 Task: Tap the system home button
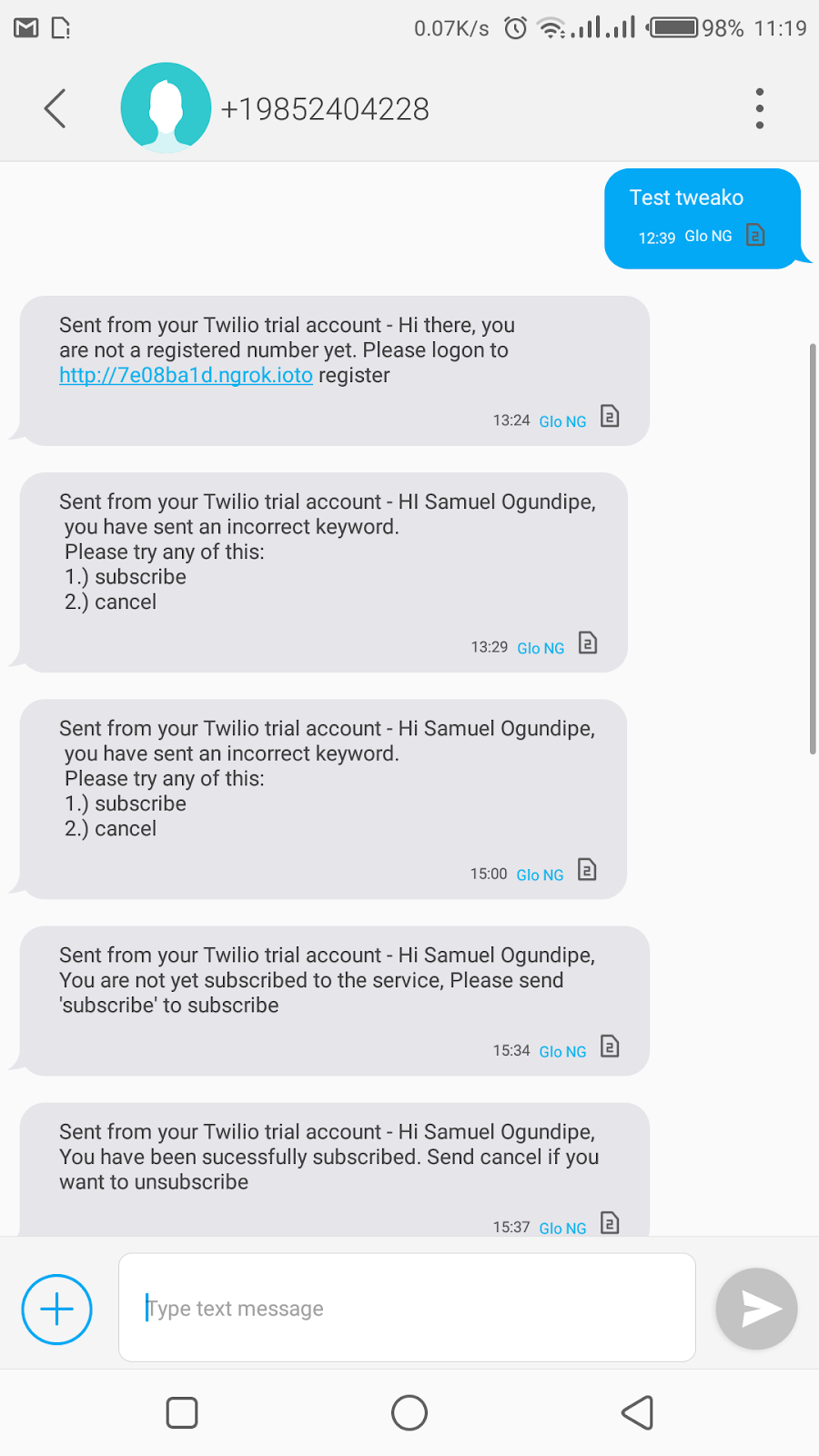(409, 1413)
